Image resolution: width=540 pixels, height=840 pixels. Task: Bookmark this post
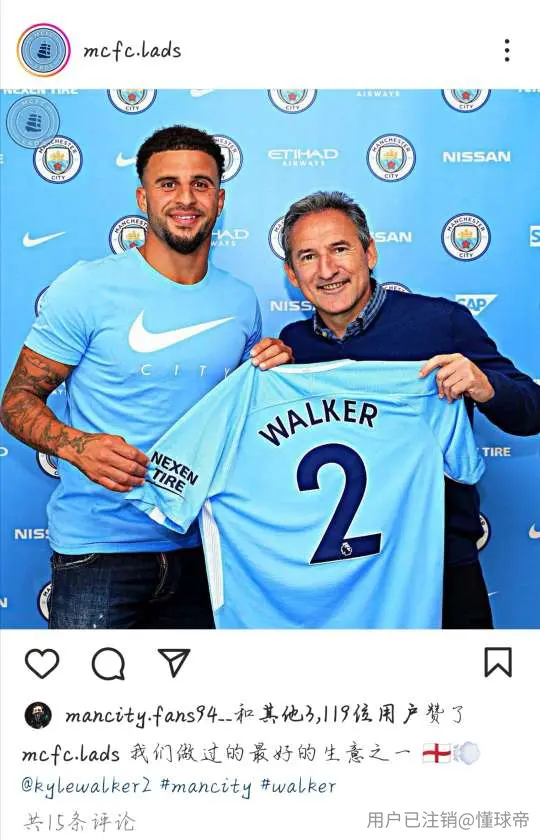(498, 663)
